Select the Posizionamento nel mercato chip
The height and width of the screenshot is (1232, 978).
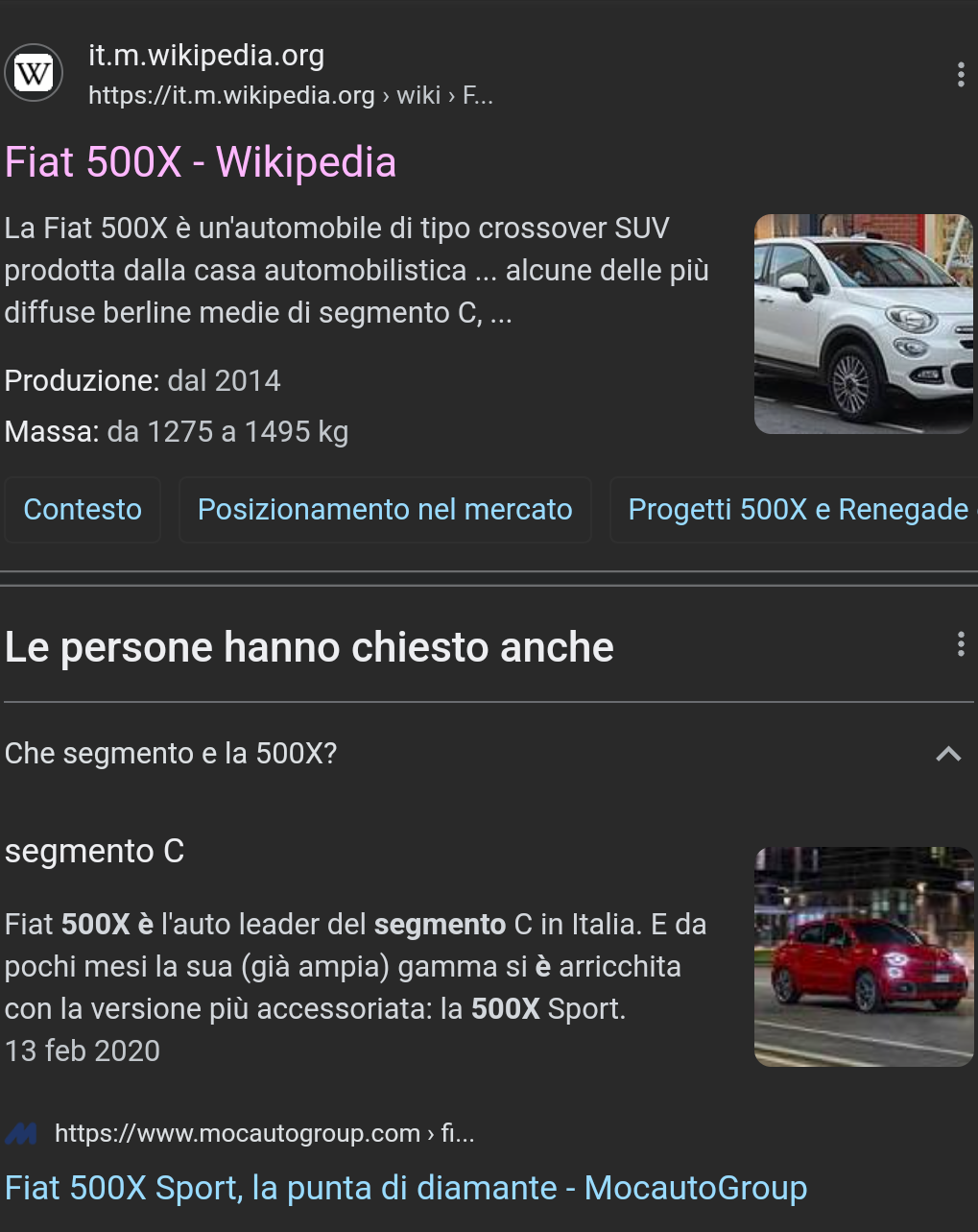[x=385, y=510]
